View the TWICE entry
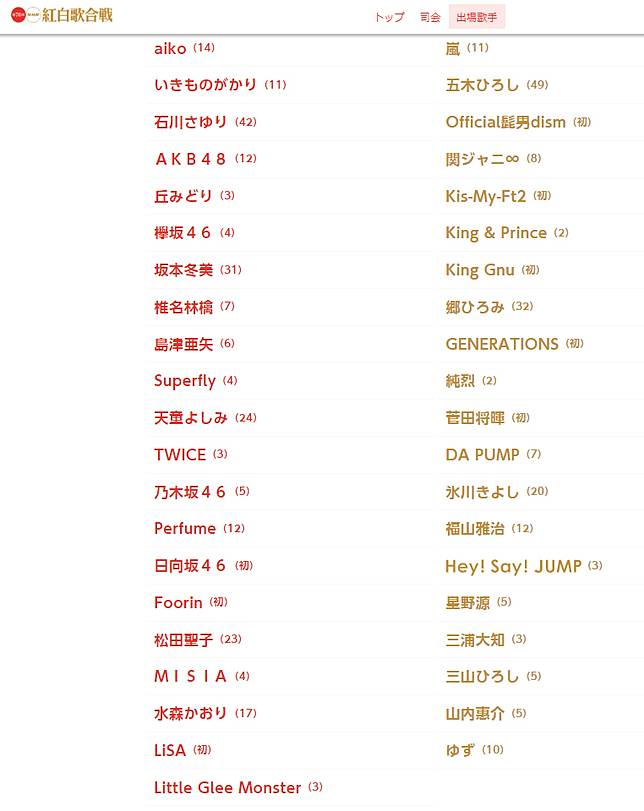644x811 pixels. [x=180, y=454]
